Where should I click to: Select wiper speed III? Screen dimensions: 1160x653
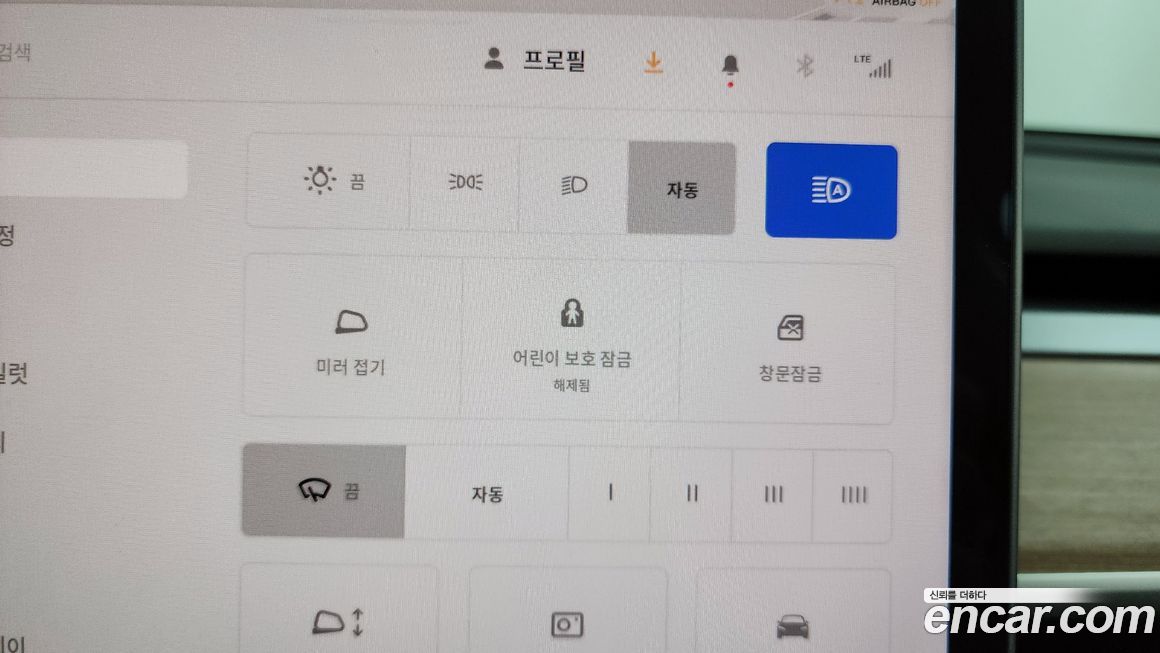click(773, 496)
